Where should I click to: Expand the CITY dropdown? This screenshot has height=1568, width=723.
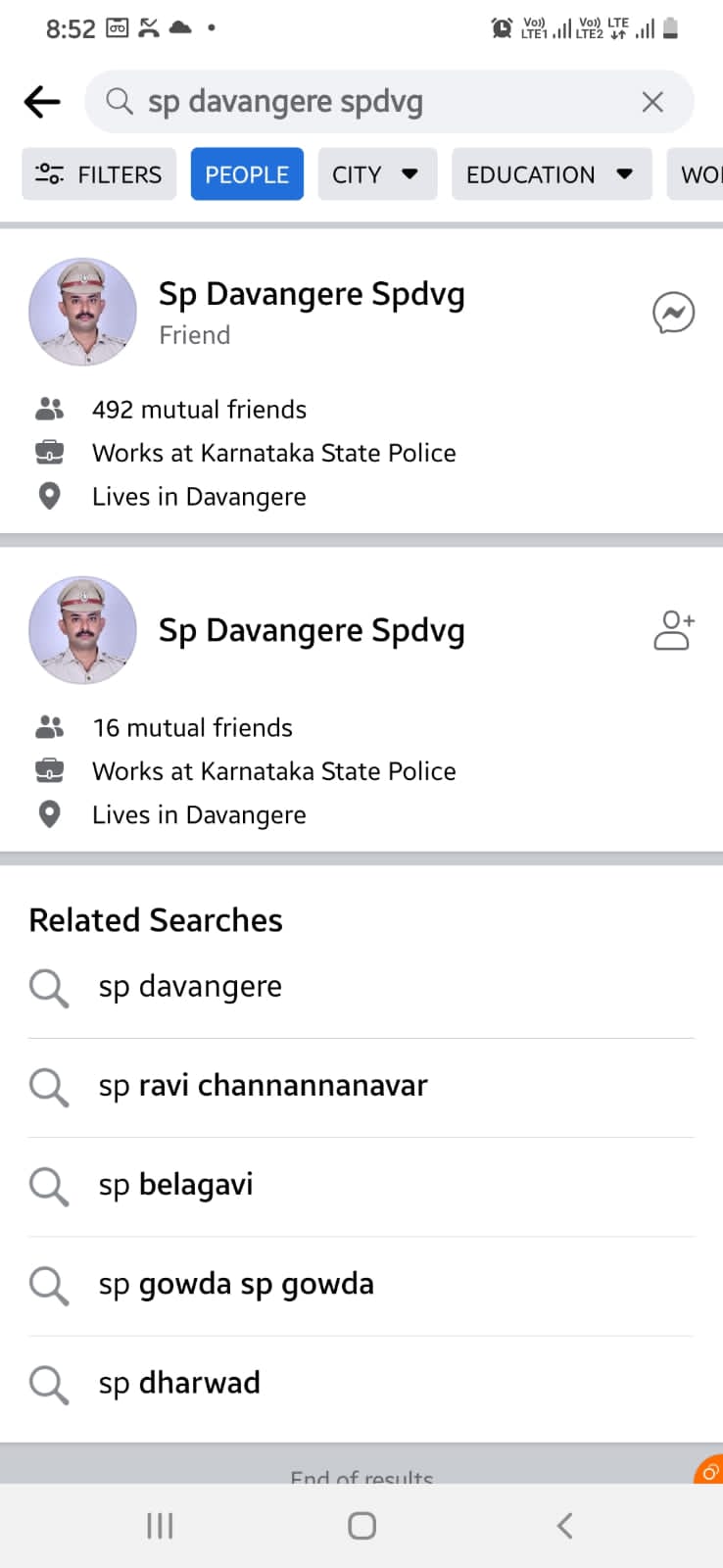coord(377,174)
